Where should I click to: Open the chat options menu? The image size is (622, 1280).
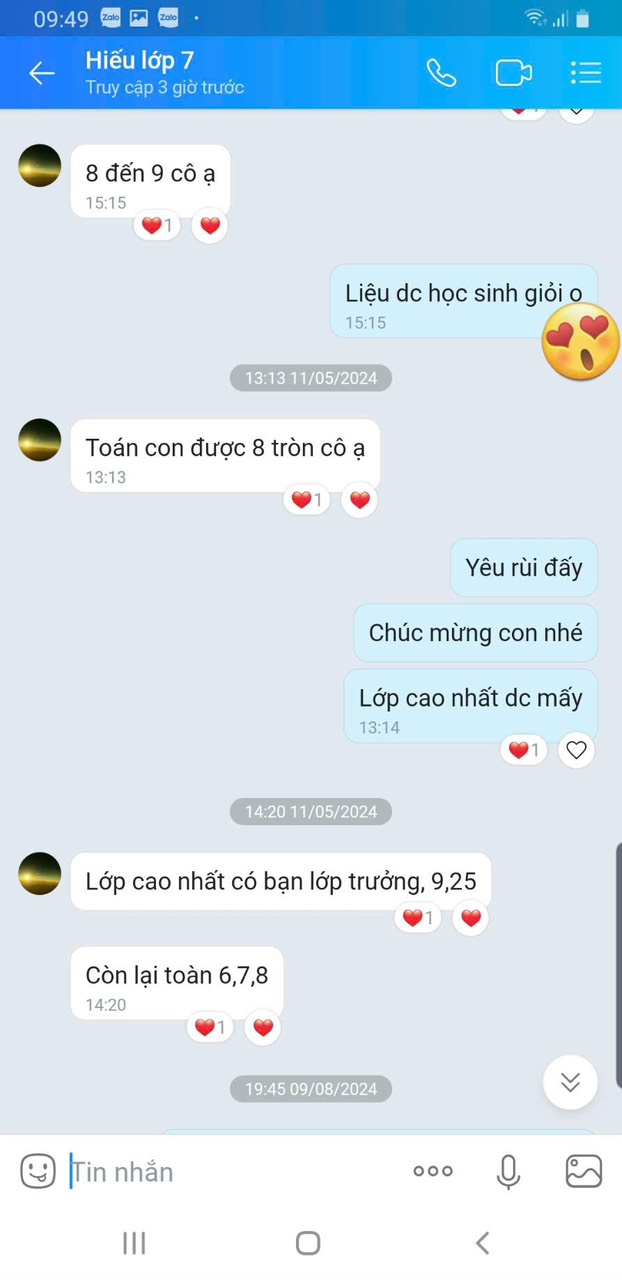point(585,73)
